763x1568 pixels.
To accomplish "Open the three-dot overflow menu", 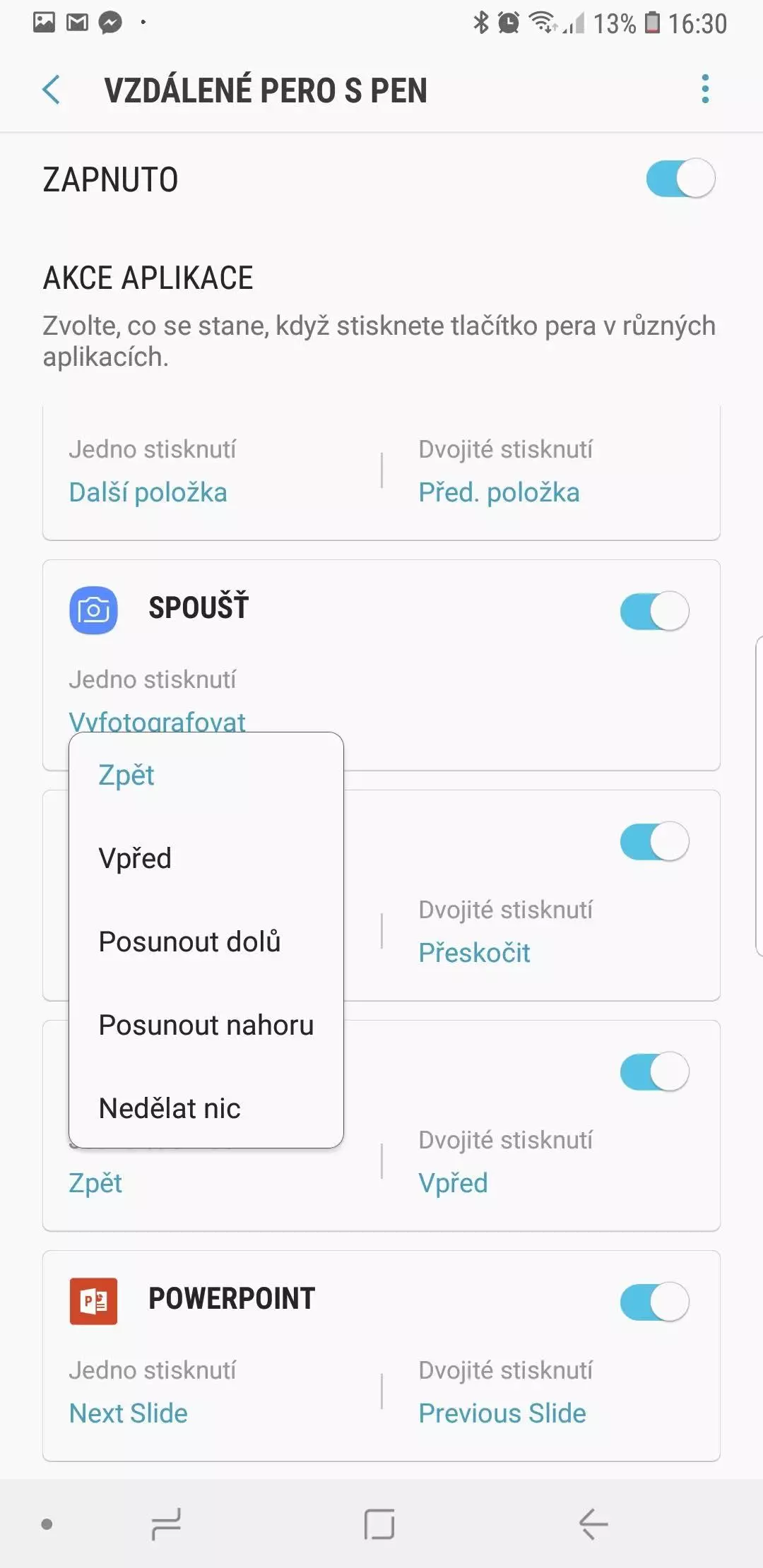I will (x=704, y=89).
